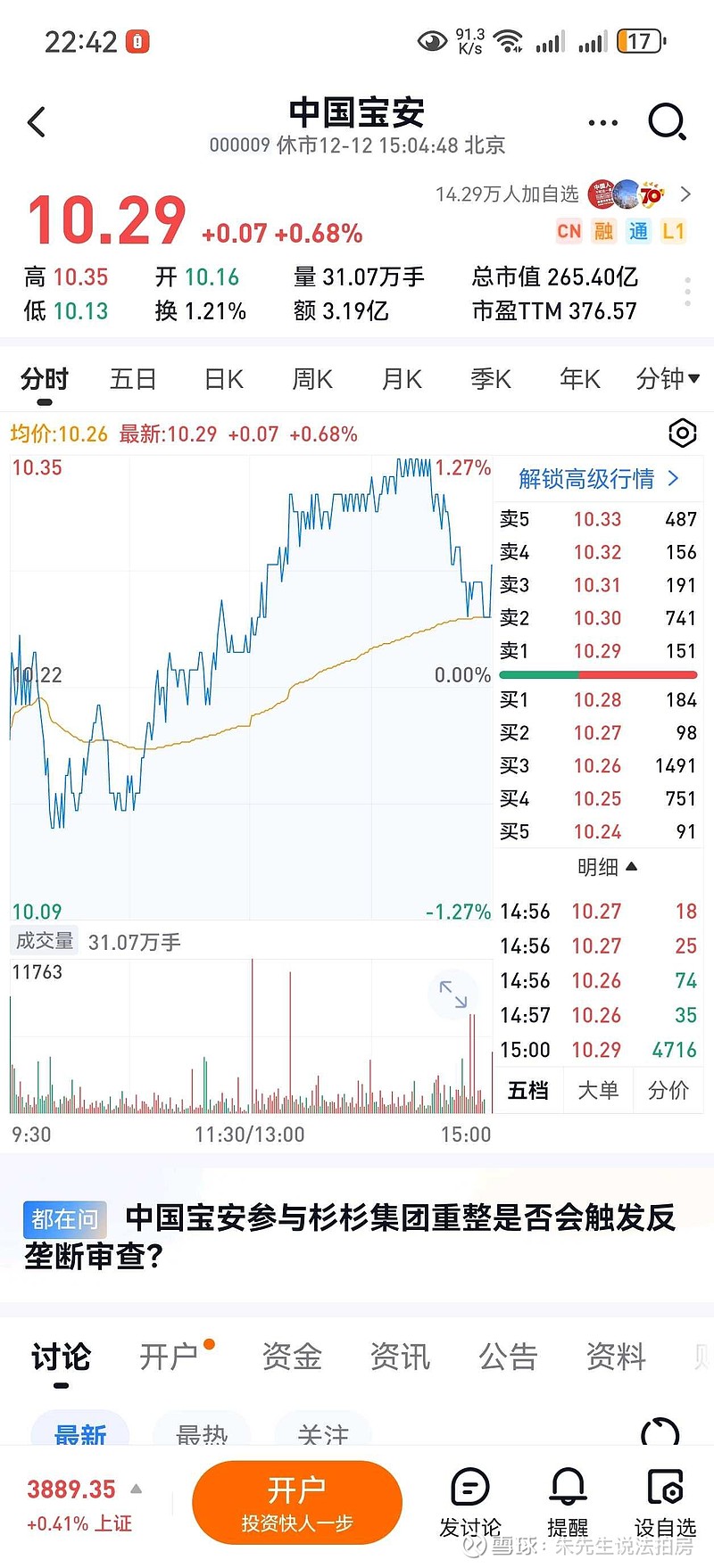
Task: Open the 都在问 question about 杉杉集团
Action: 357,1236
